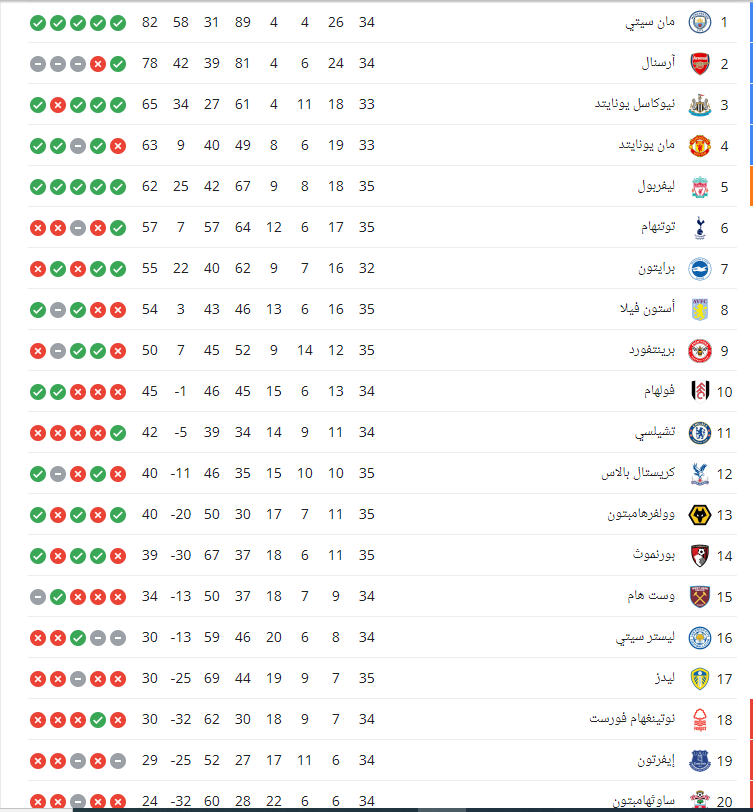Viewport: 753px width, 812px height.
Task: Select the تشيلسي team row
Action: pos(655,432)
